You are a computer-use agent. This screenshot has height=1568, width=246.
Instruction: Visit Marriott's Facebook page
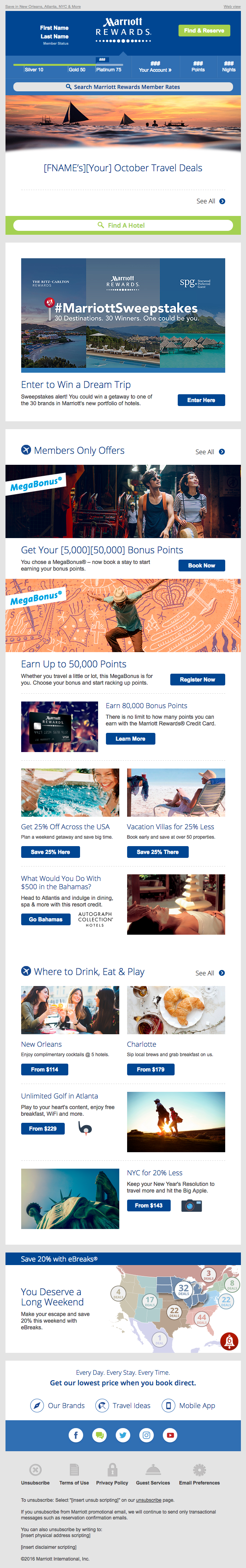pos(75,1435)
